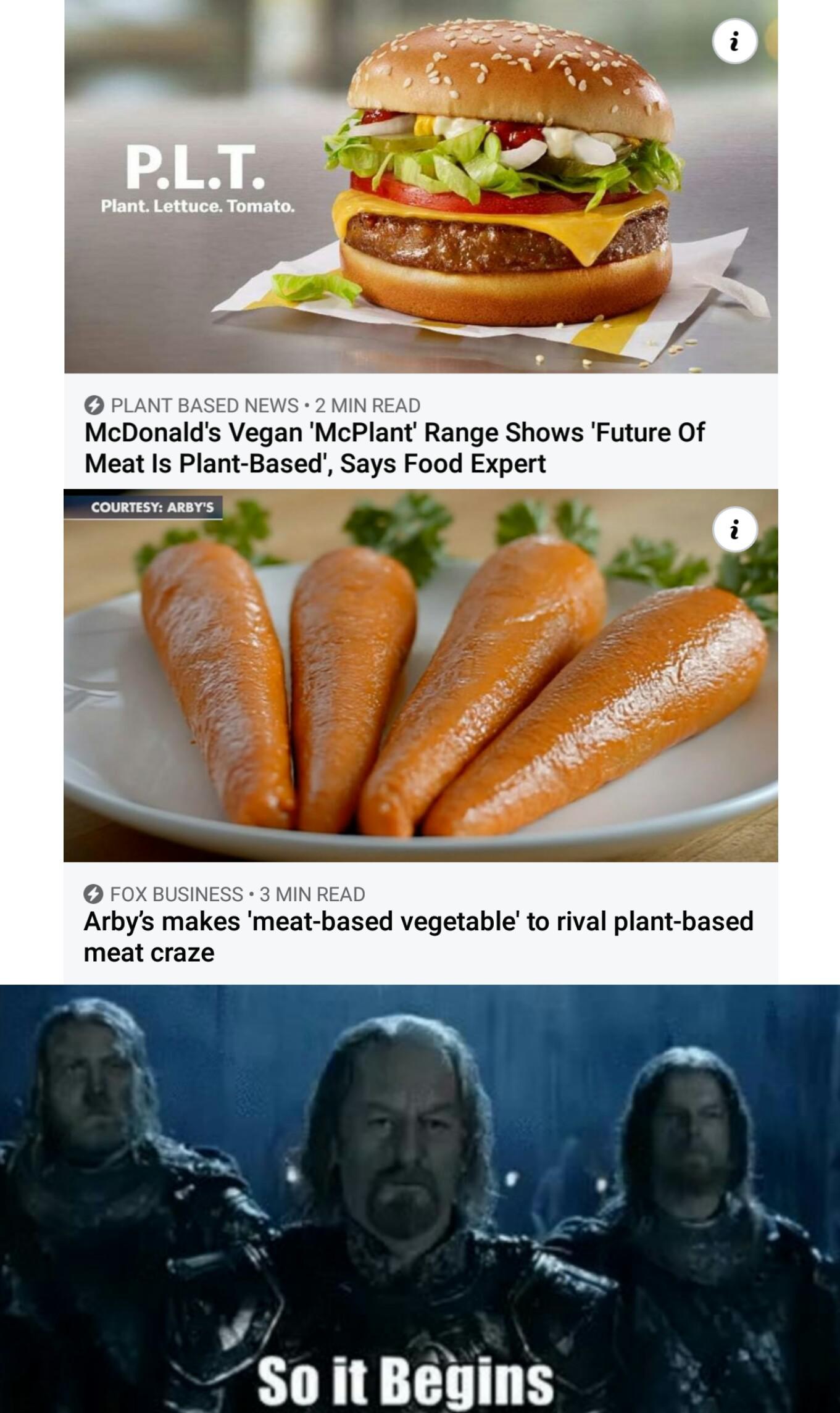Toggle expanded view of the meme image
The image size is (840, 1413).
[420, 1204]
